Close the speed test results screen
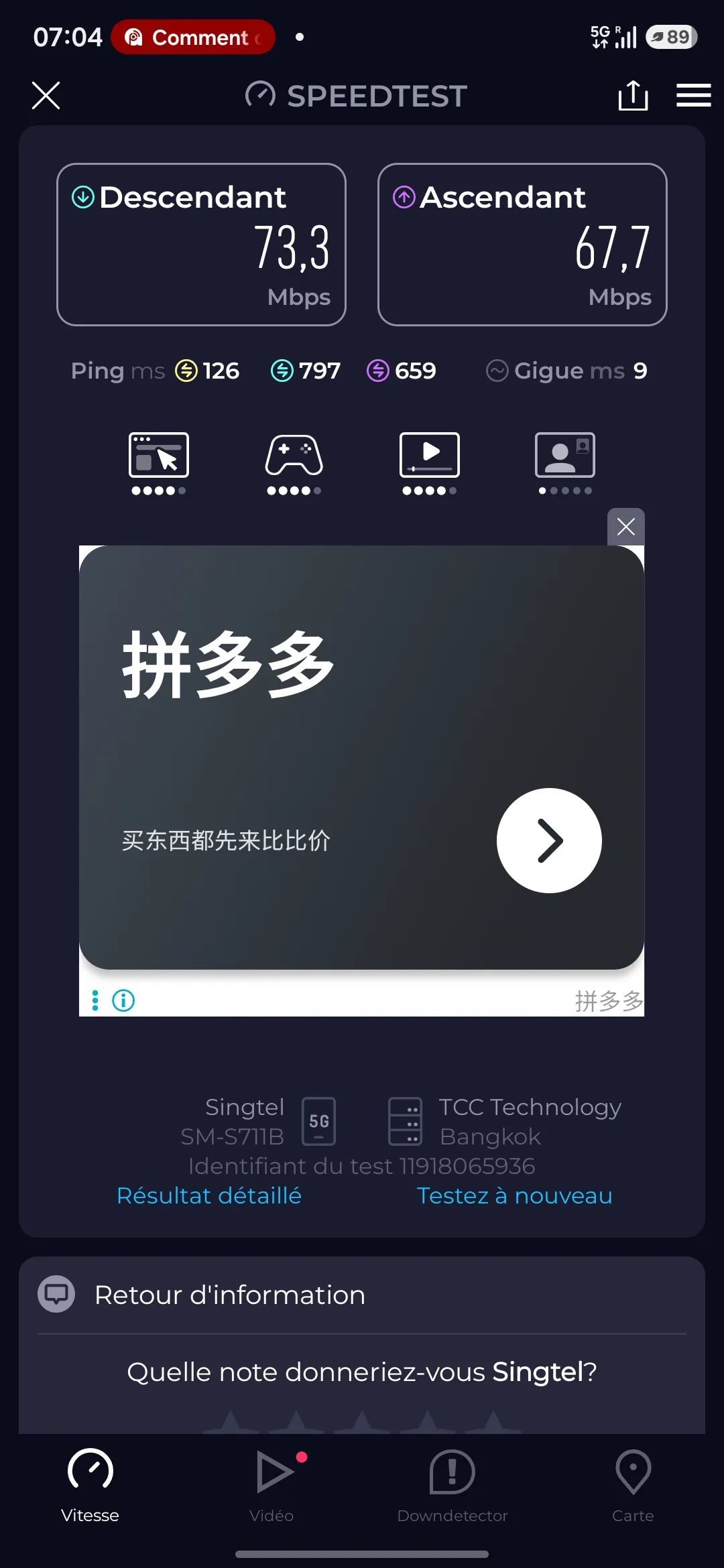 click(46, 95)
